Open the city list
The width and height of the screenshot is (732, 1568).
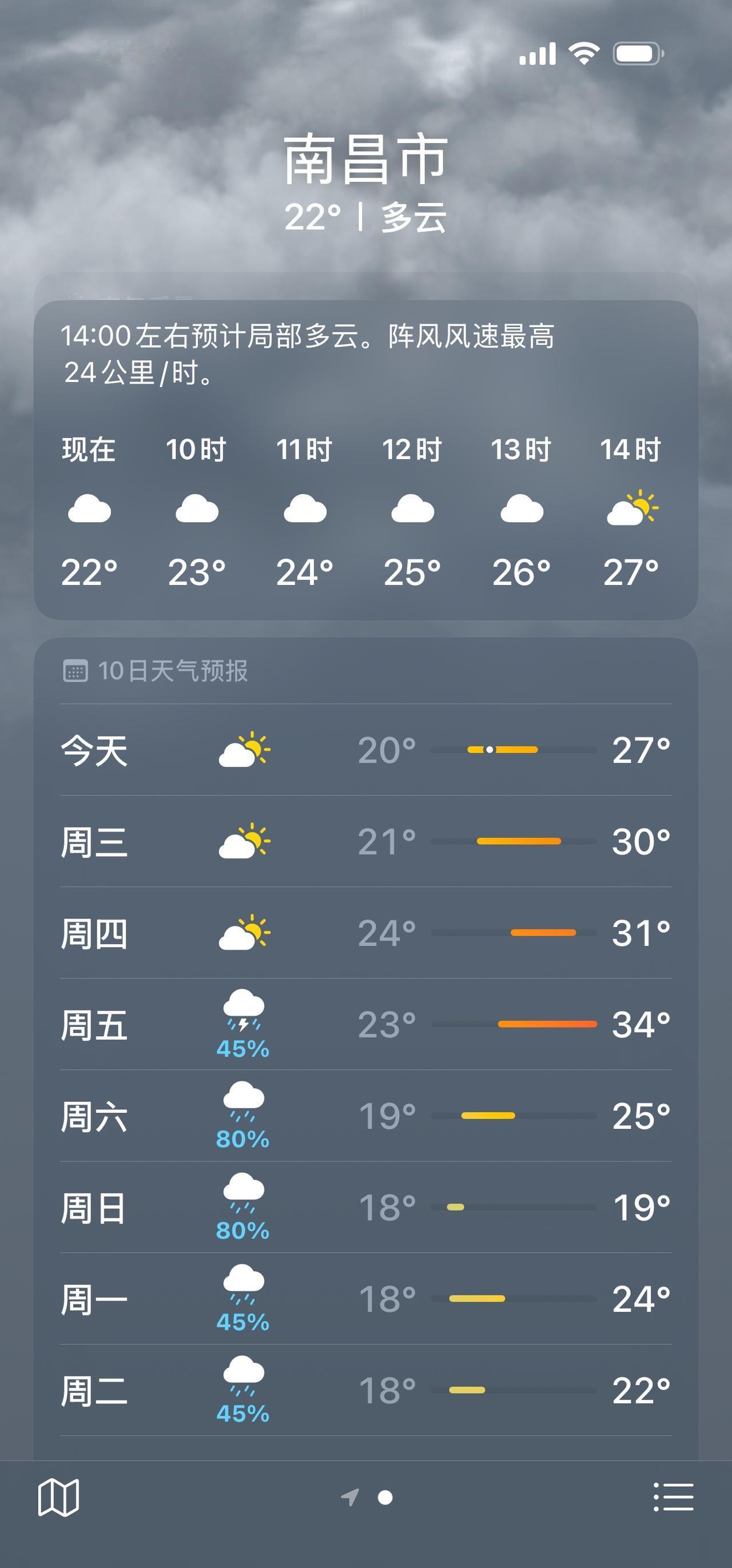[x=674, y=1498]
